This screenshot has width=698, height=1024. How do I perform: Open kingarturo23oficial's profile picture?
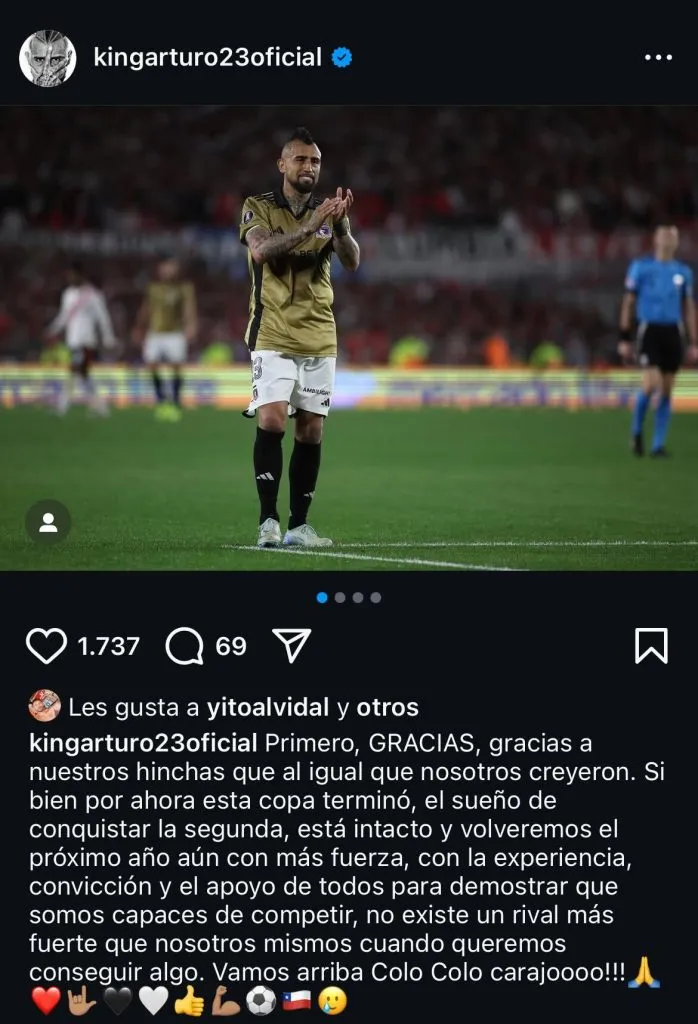pos(48,58)
